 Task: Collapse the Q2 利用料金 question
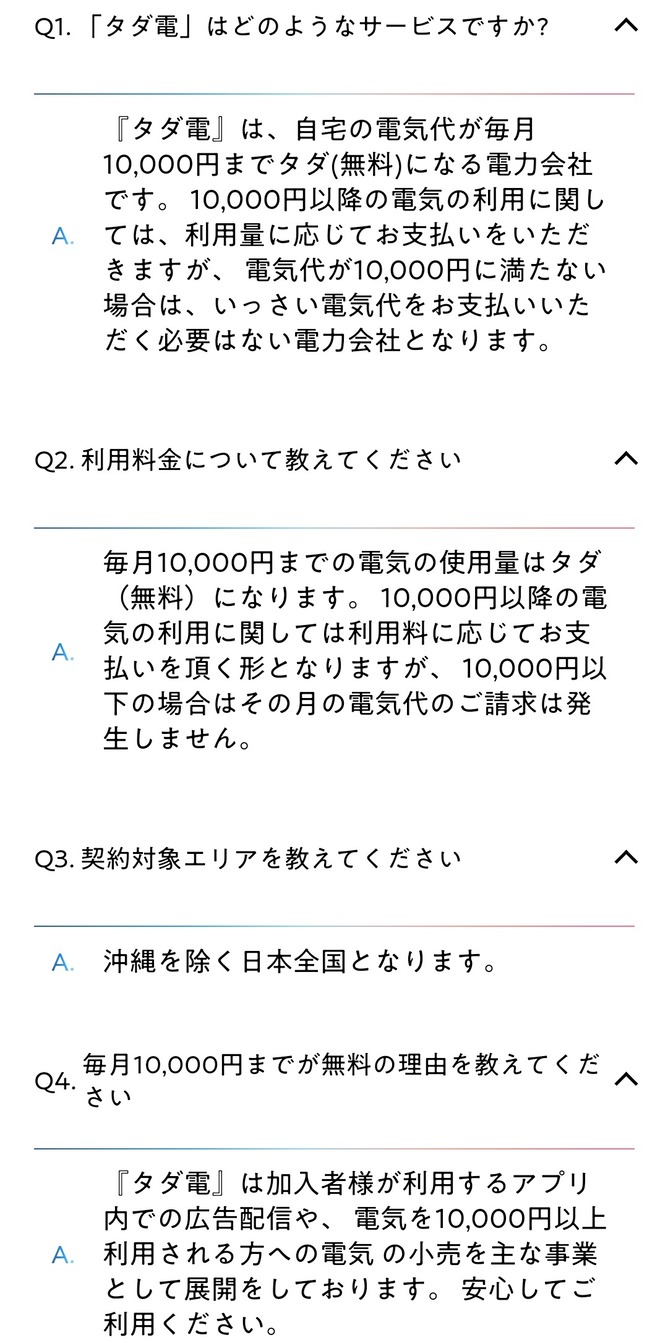[625, 458]
